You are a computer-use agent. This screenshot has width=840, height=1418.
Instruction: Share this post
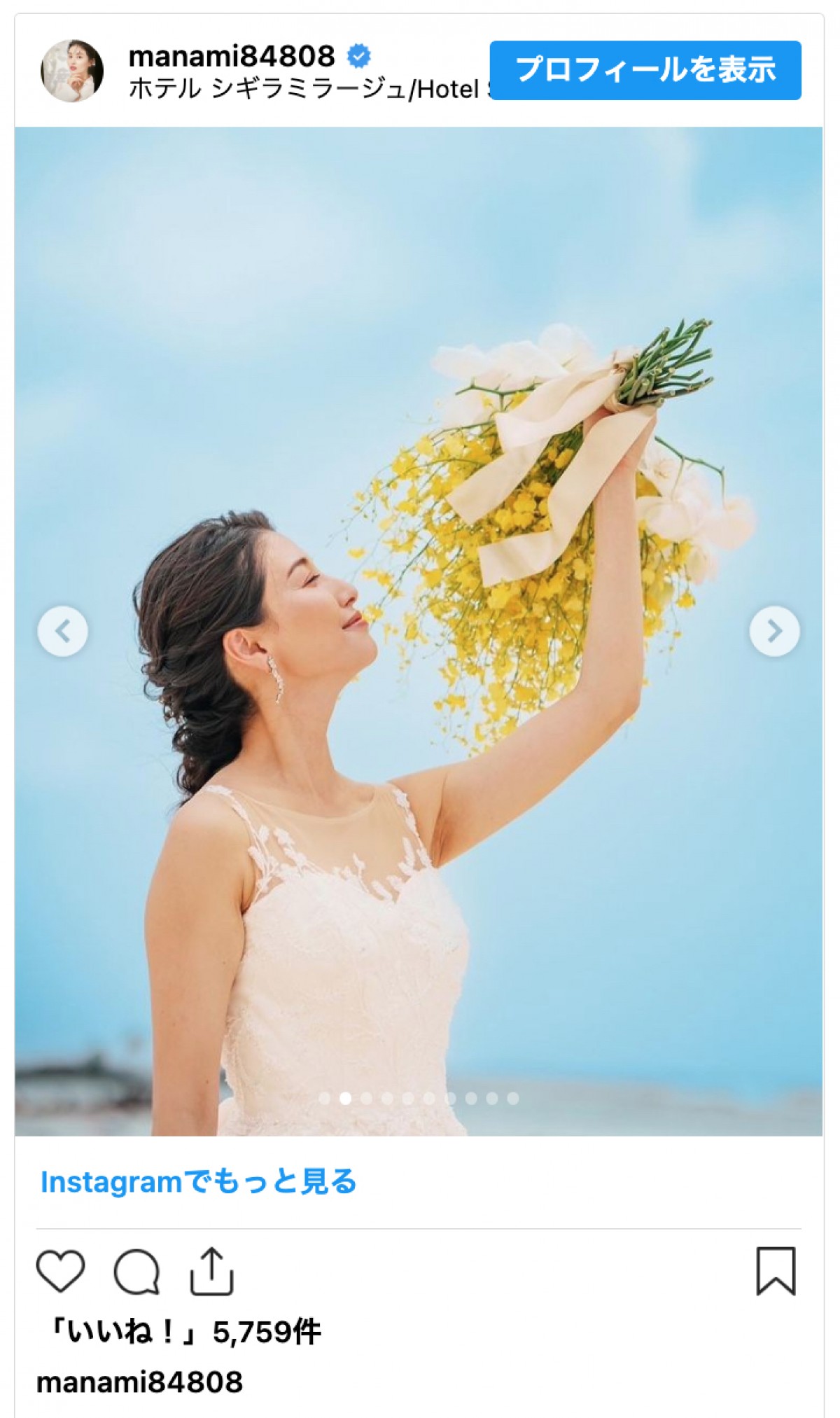point(211,1271)
